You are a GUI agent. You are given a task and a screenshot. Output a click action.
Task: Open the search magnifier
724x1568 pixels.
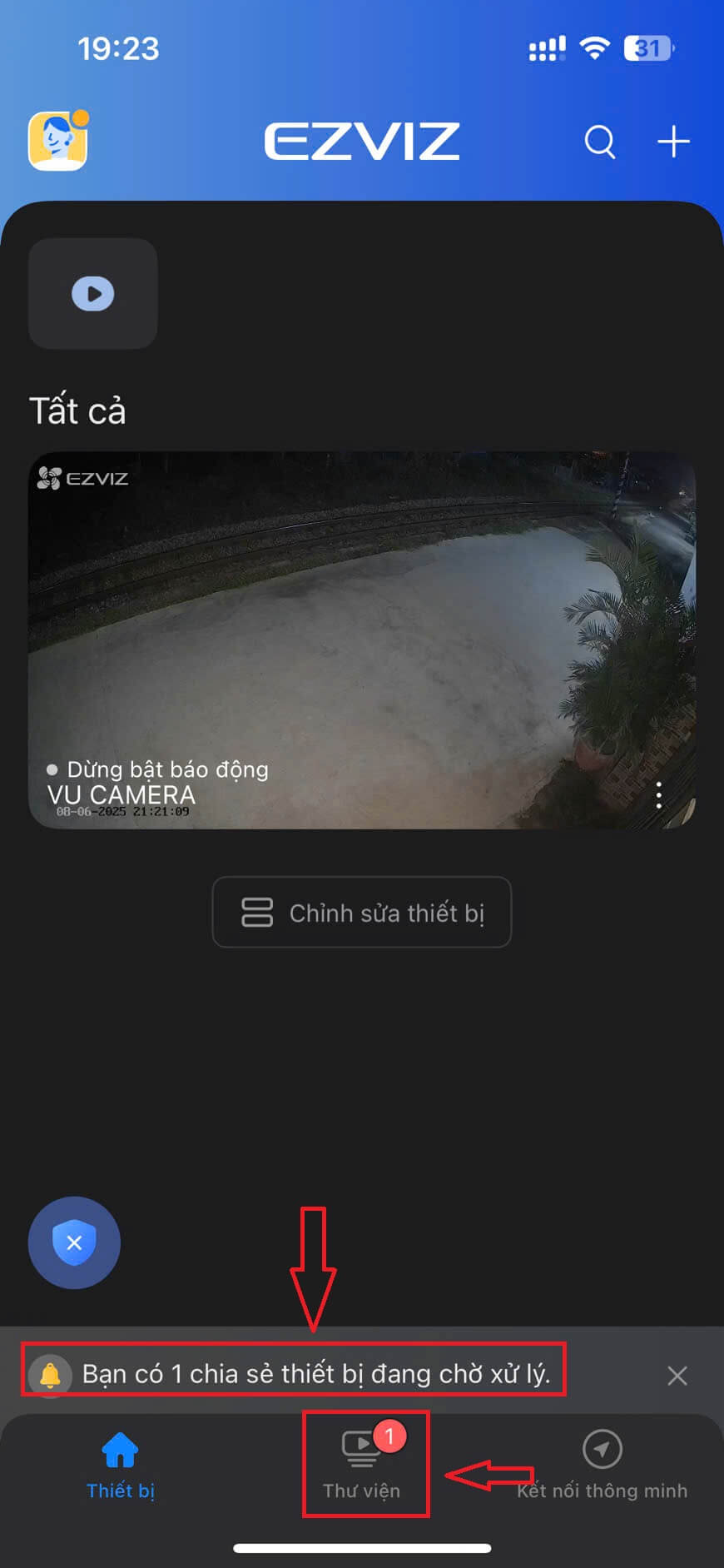pos(599,142)
